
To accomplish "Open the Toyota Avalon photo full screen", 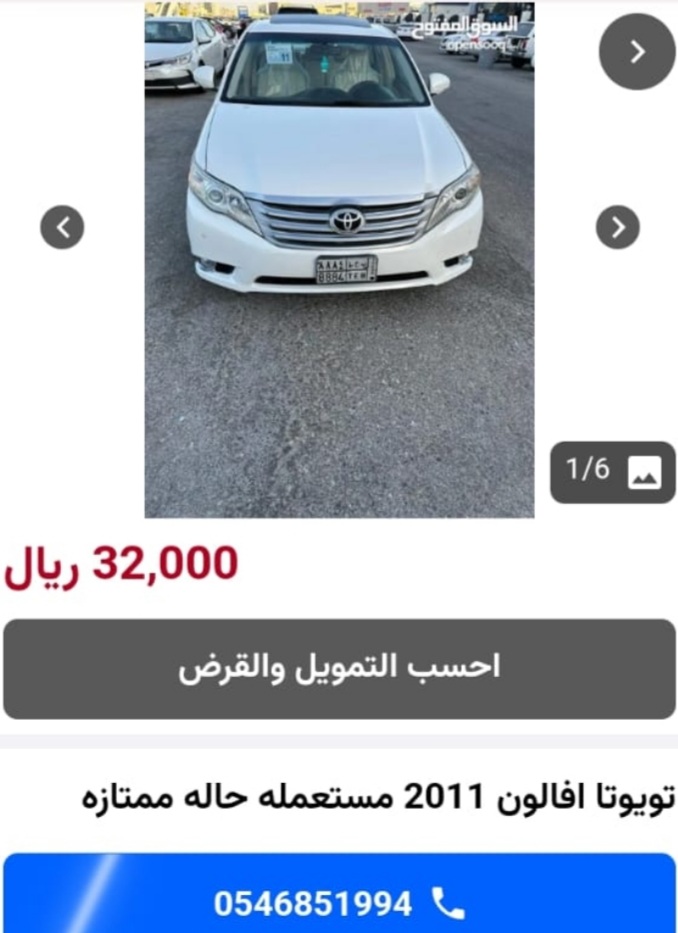I will [339, 300].
